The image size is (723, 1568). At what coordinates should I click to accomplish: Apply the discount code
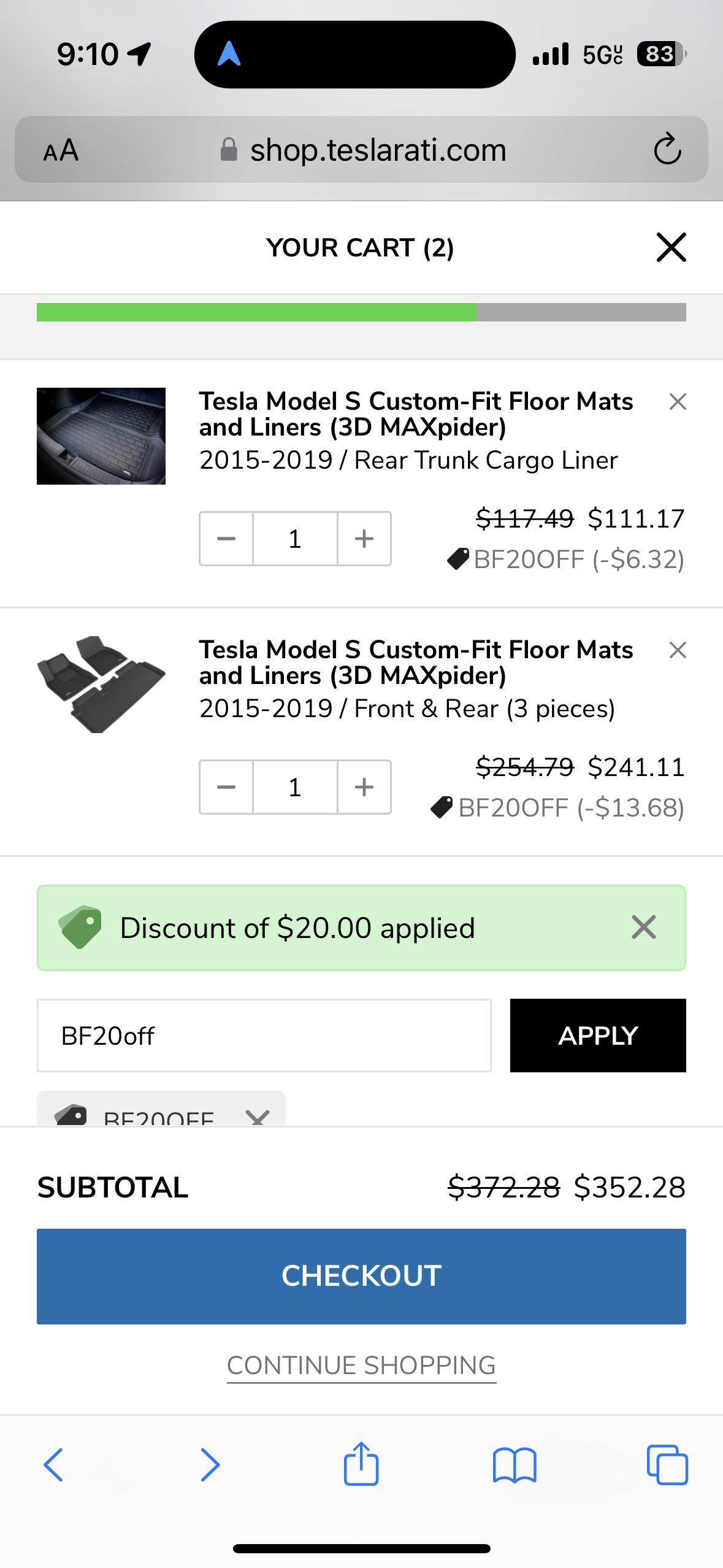[x=598, y=1036]
